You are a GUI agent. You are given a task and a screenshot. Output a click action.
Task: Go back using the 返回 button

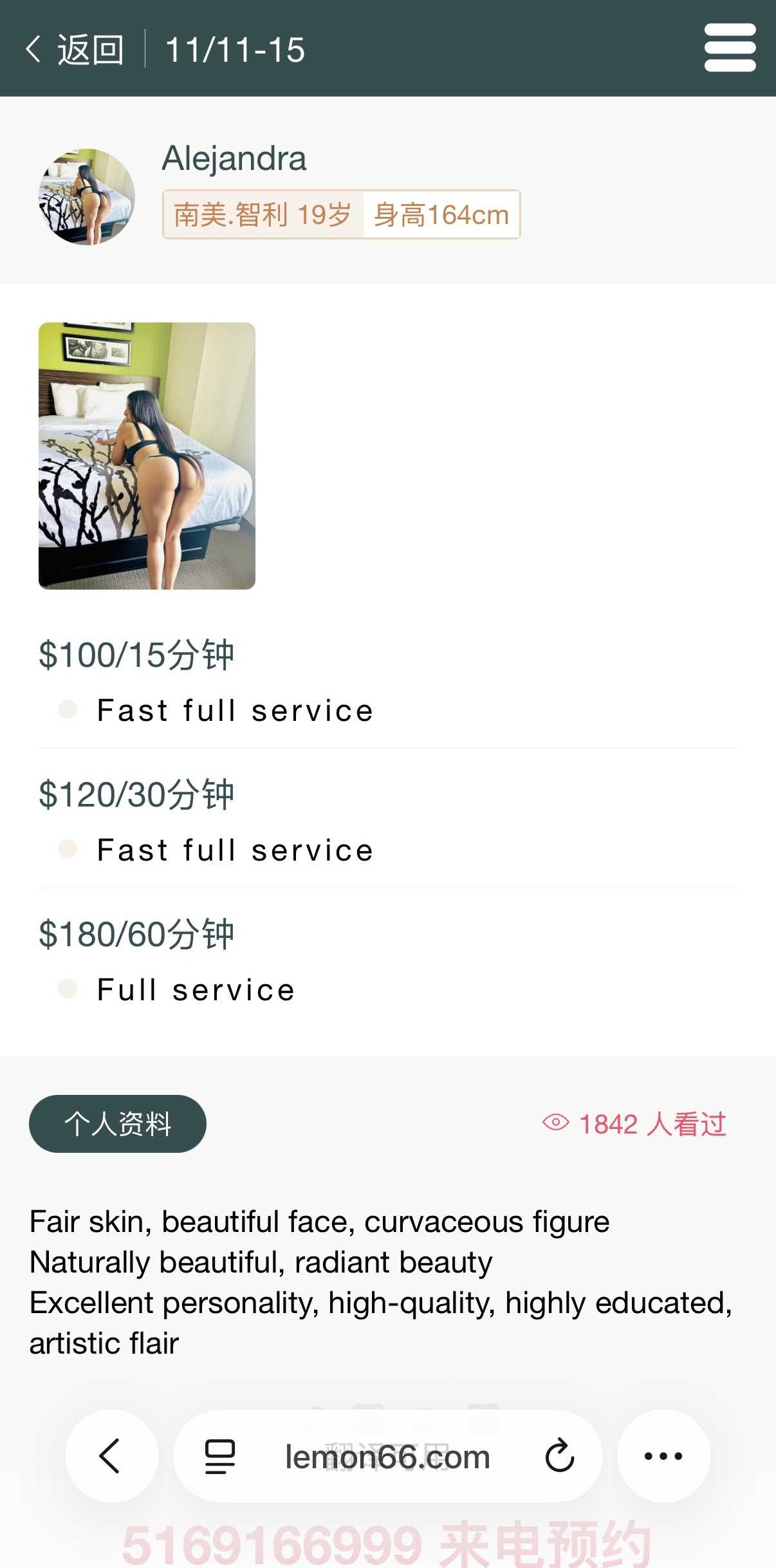(x=76, y=50)
